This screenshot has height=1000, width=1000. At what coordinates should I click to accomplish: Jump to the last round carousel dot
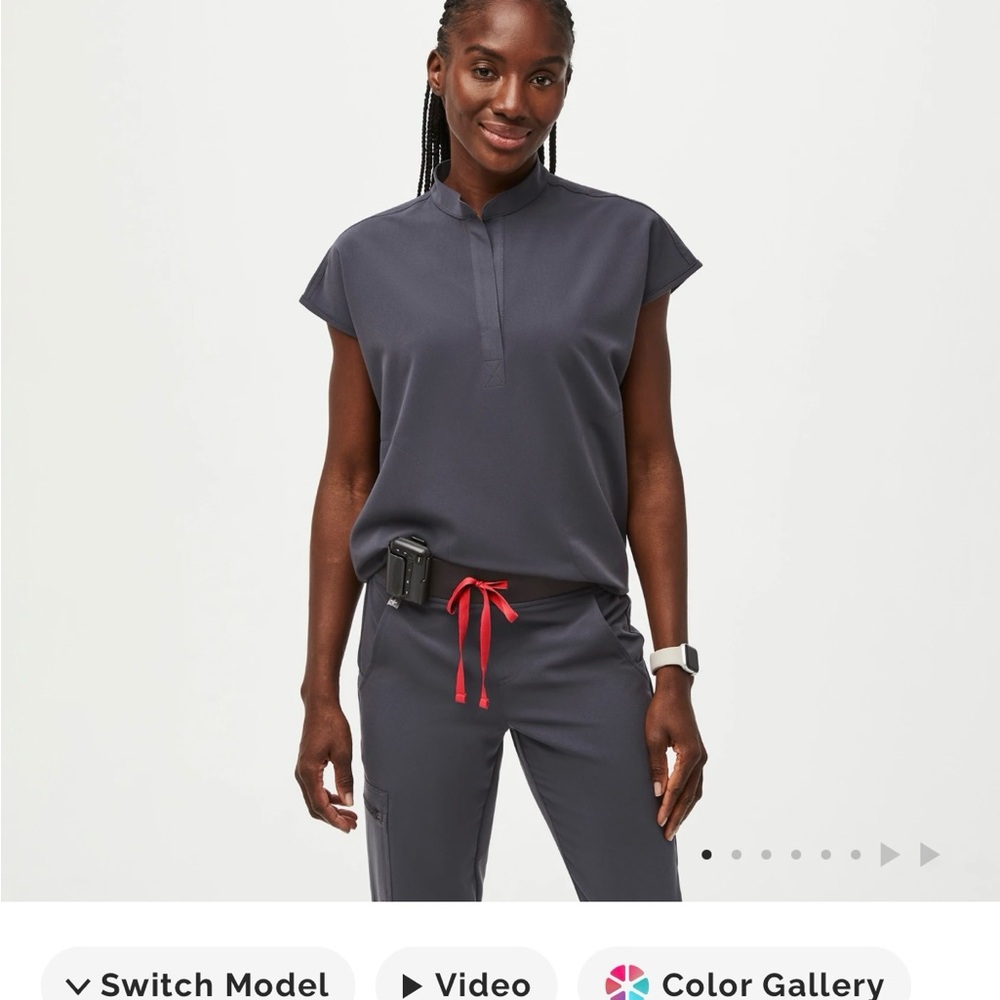pyautogui.click(x=855, y=855)
